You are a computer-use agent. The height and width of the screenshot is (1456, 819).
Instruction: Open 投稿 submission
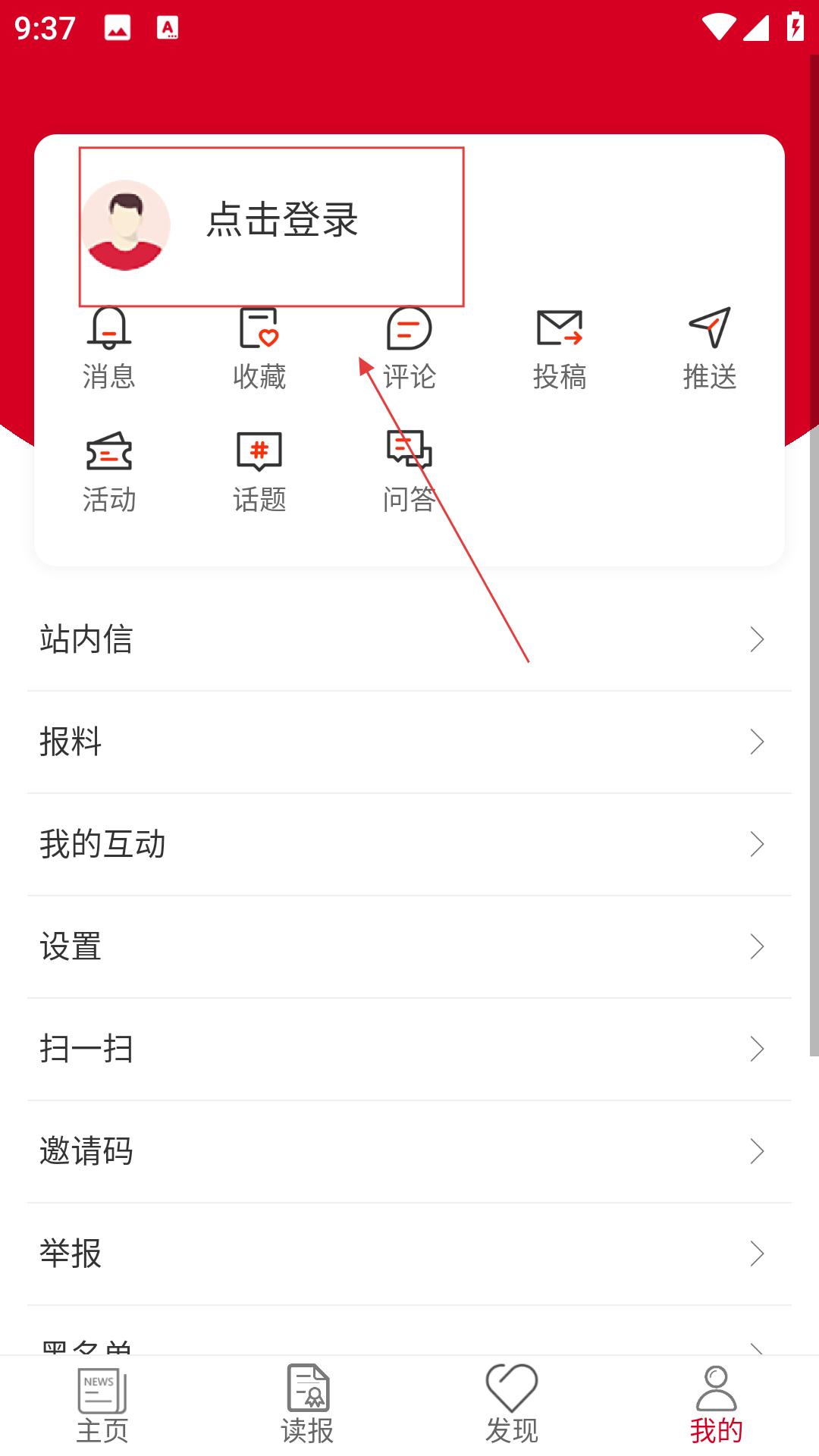pyautogui.click(x=560, y=328)
